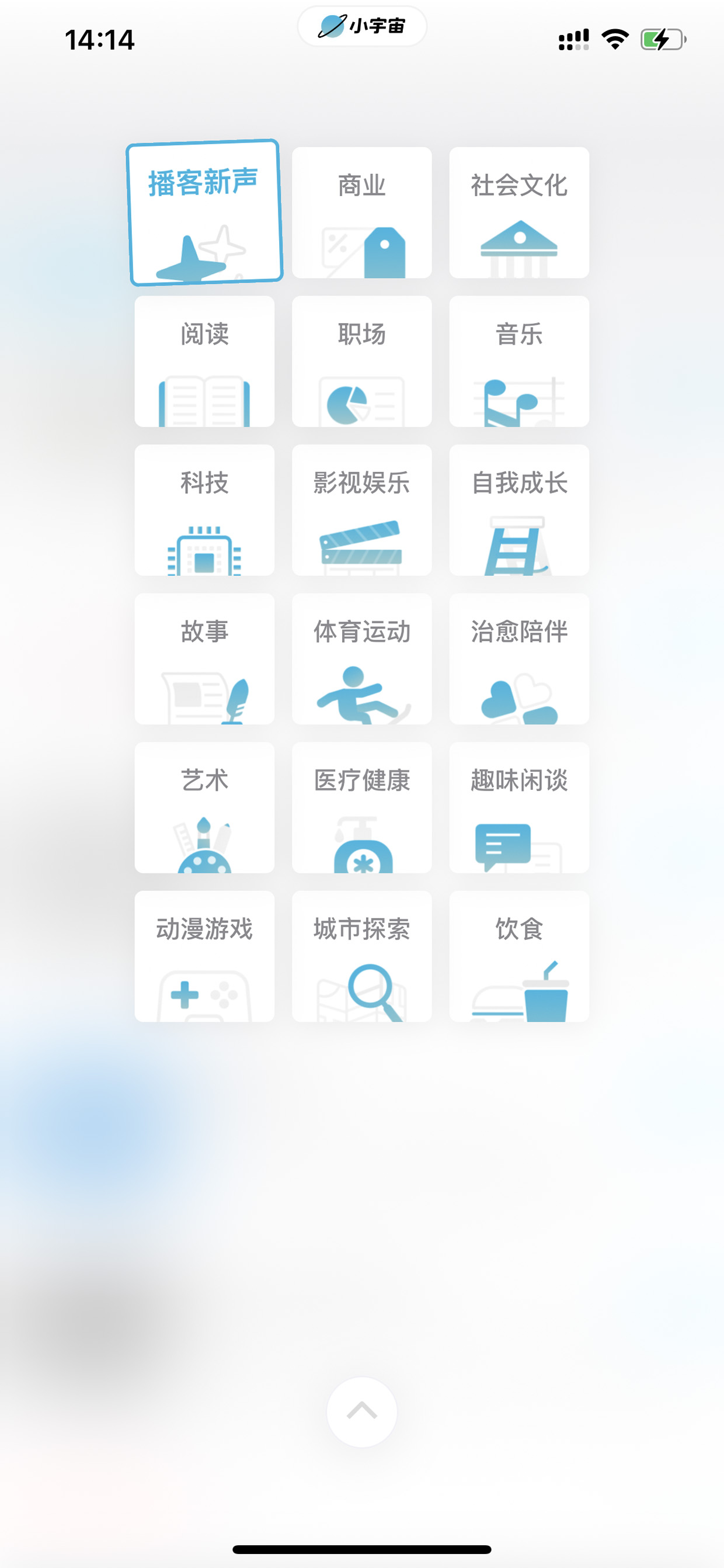Viewport: 724px width, 1568px height.
Task: Choose the 治愈陪伴 category tile
Action: (519, 659)
